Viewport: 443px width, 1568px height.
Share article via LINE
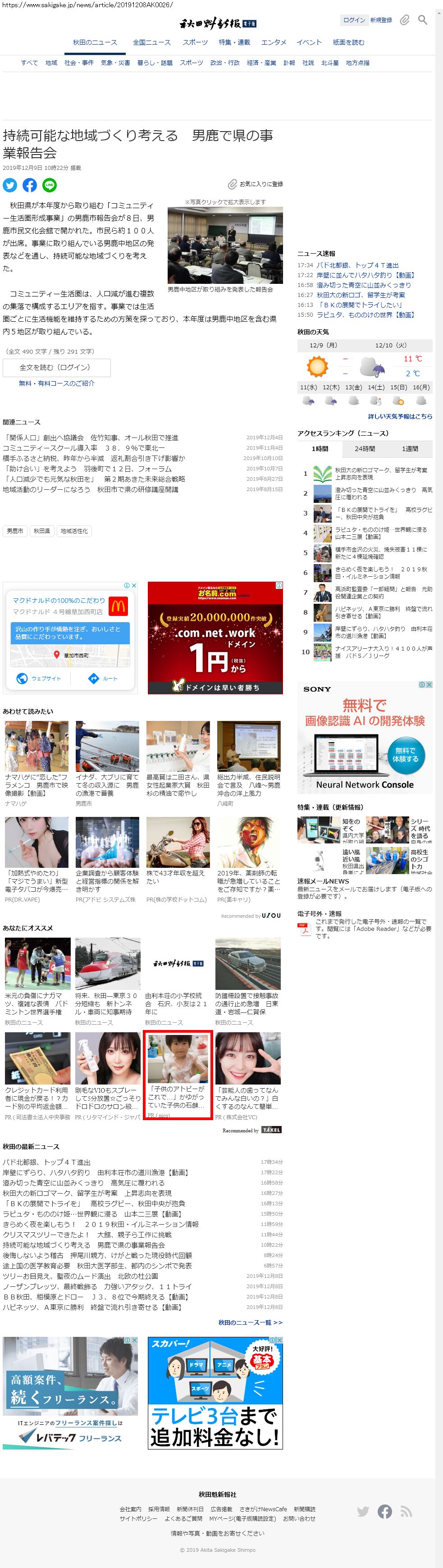(49, 185)
